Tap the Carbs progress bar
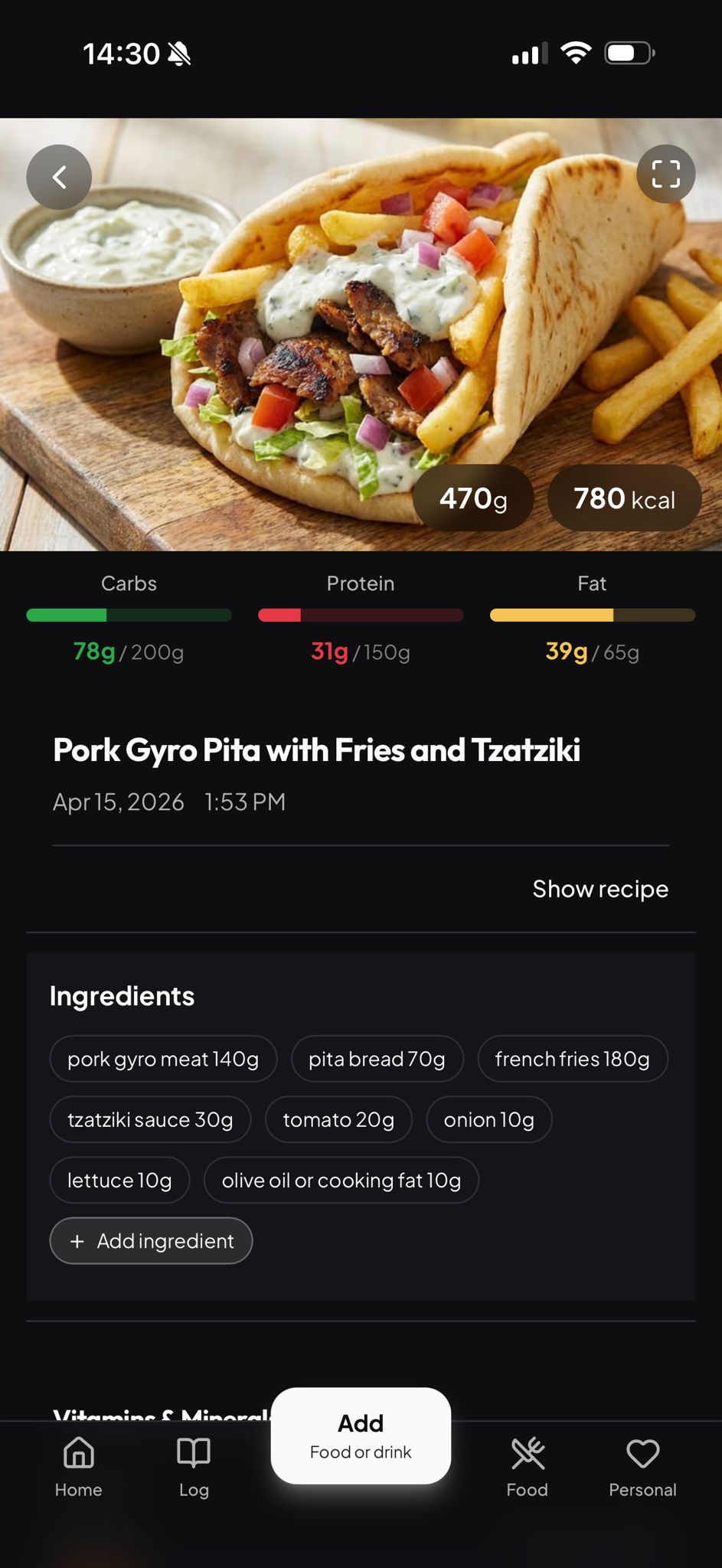This screenshot has width=722, height=1568. [x=129, y=615]
